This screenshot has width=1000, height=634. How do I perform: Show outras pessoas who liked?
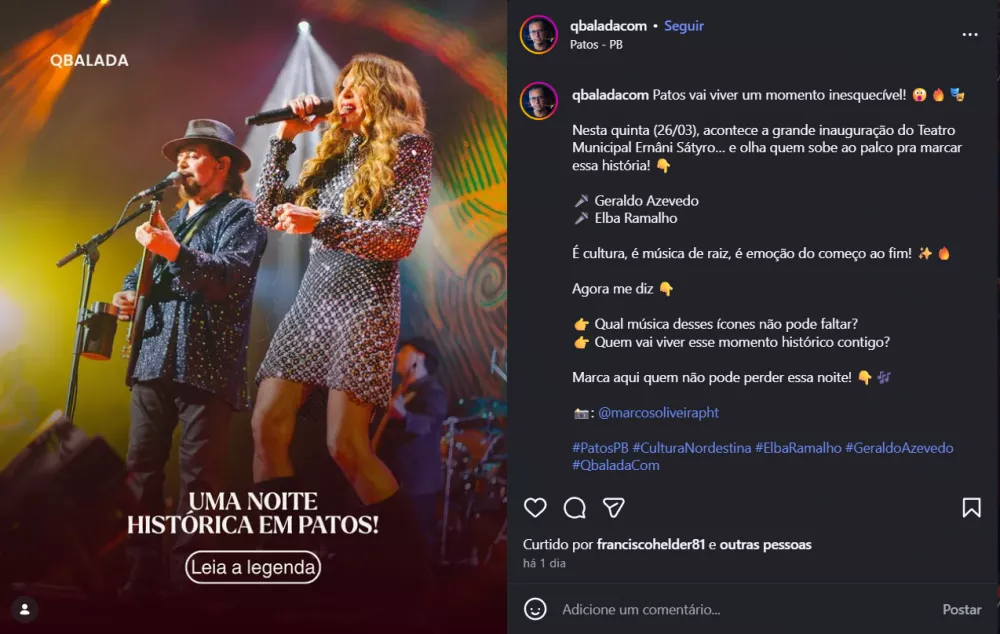click(765, 545)
